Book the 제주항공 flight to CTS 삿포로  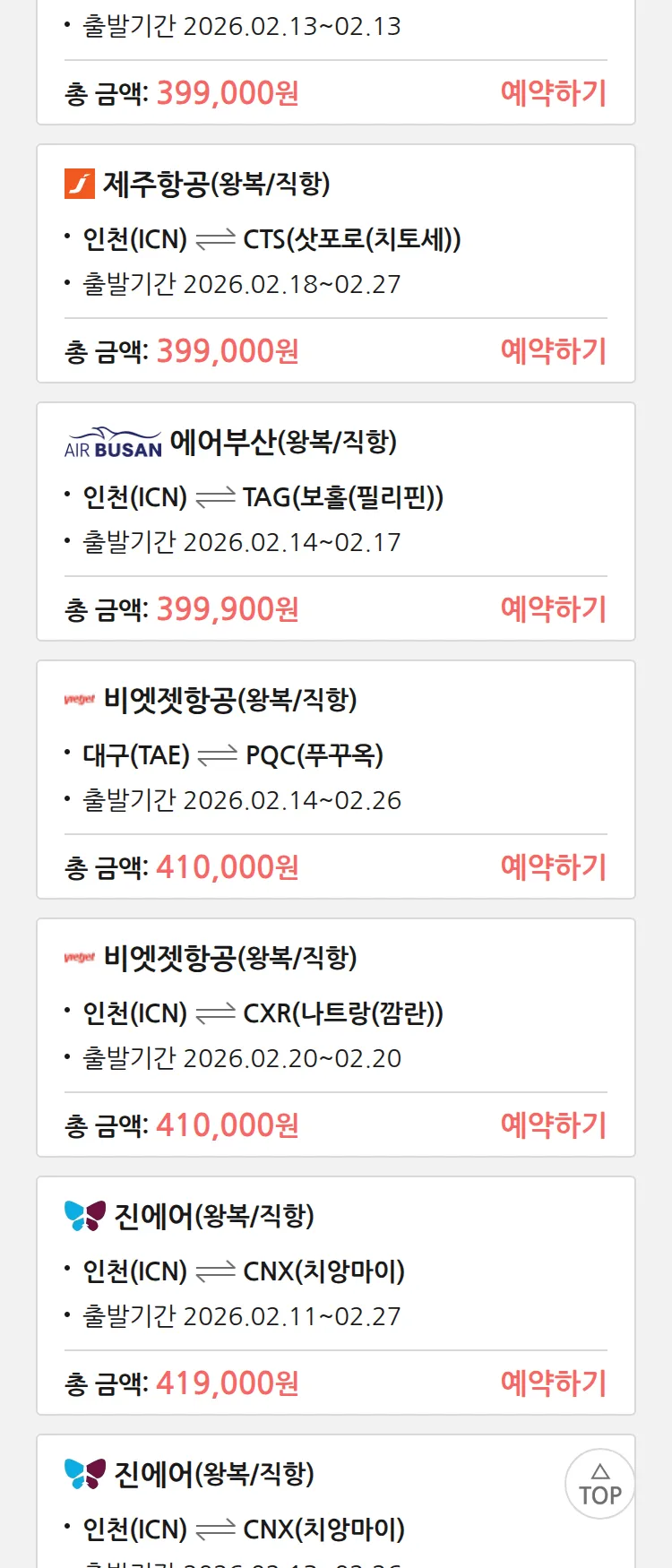click(x=553, y=351)
